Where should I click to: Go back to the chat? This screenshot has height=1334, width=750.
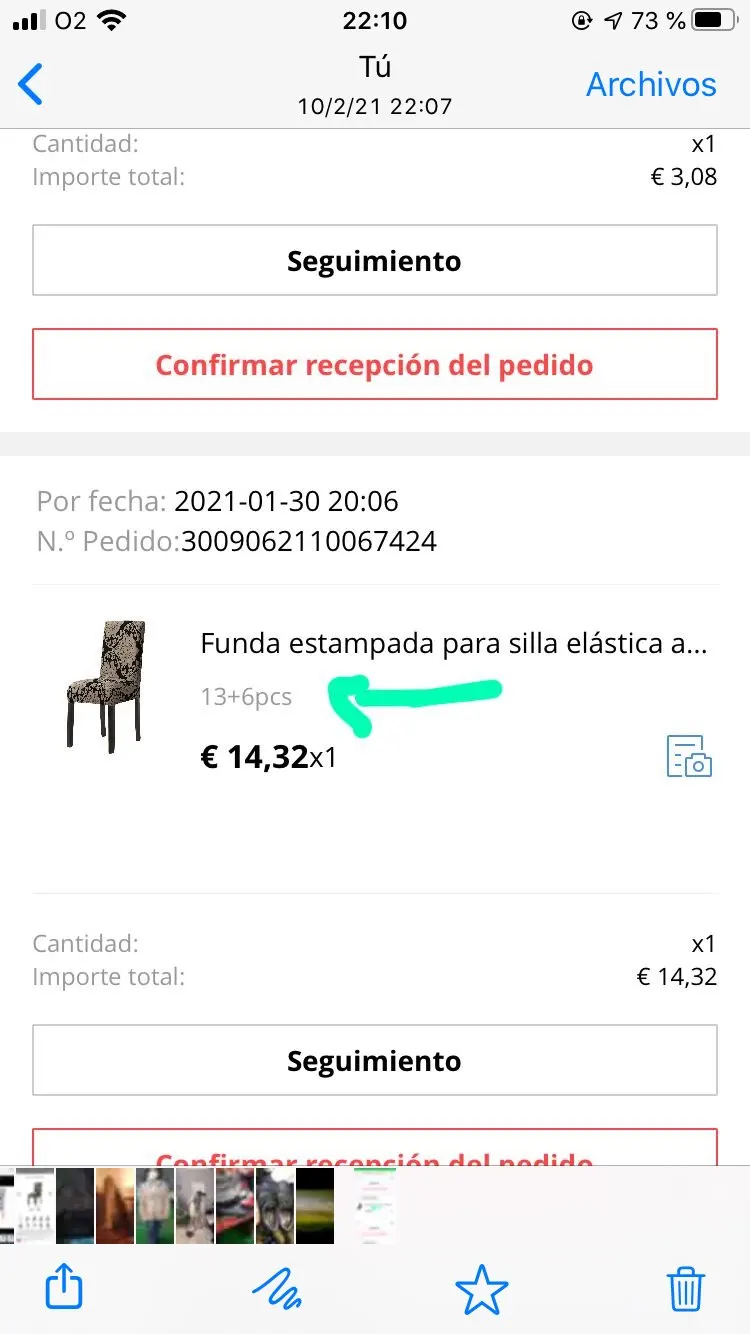(x=31, y=85)
